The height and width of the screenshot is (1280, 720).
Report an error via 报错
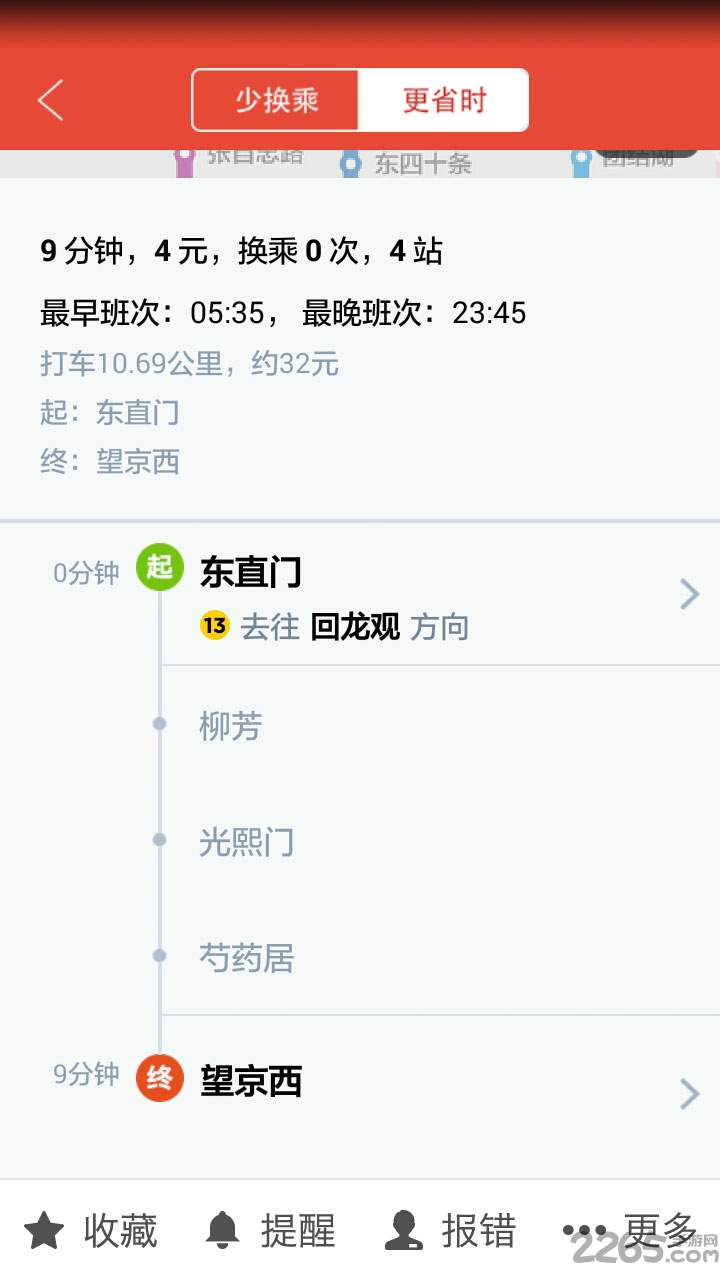[x=451, y=1231]
